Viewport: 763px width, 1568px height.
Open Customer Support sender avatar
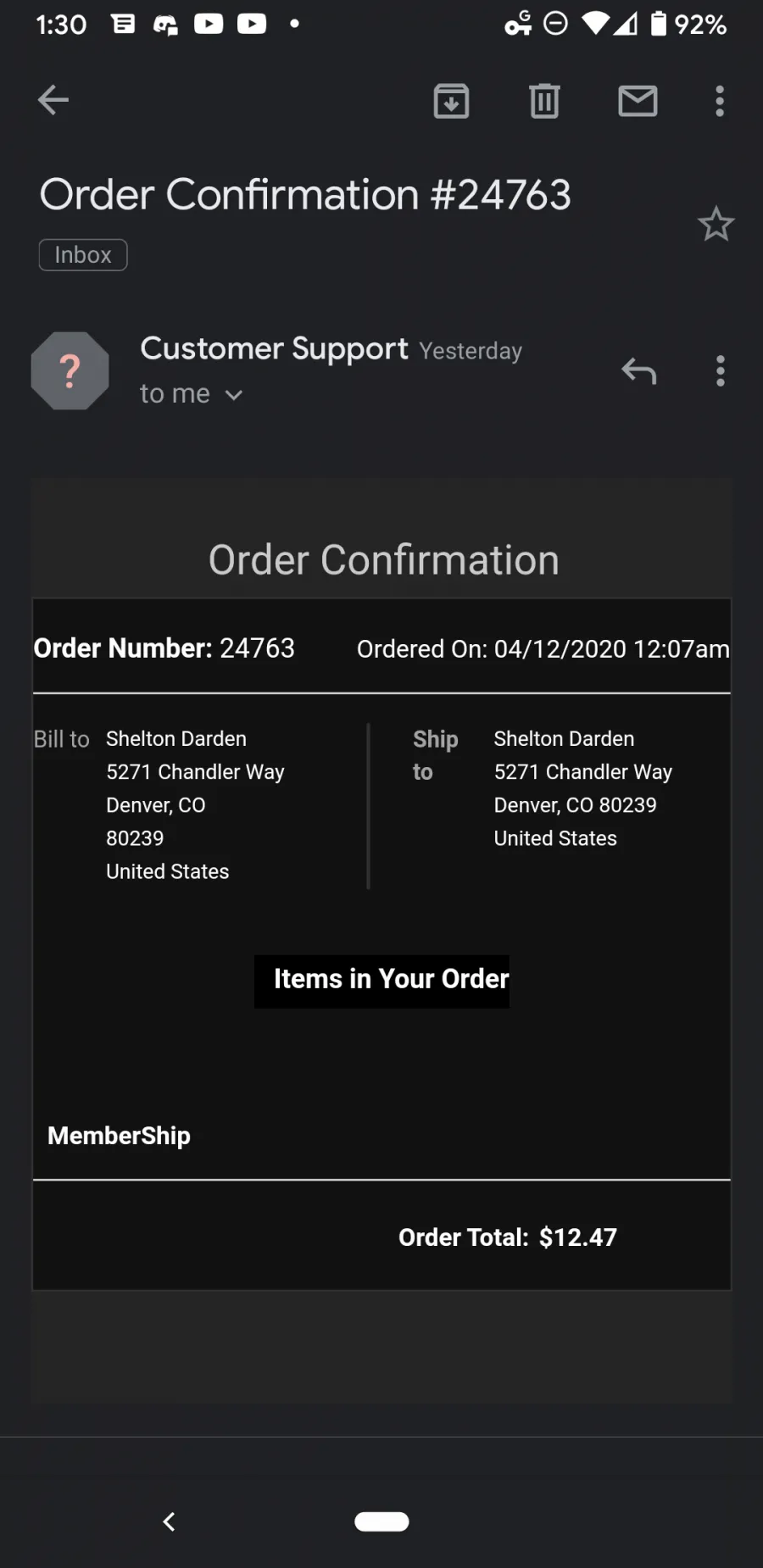click(70, 371)
